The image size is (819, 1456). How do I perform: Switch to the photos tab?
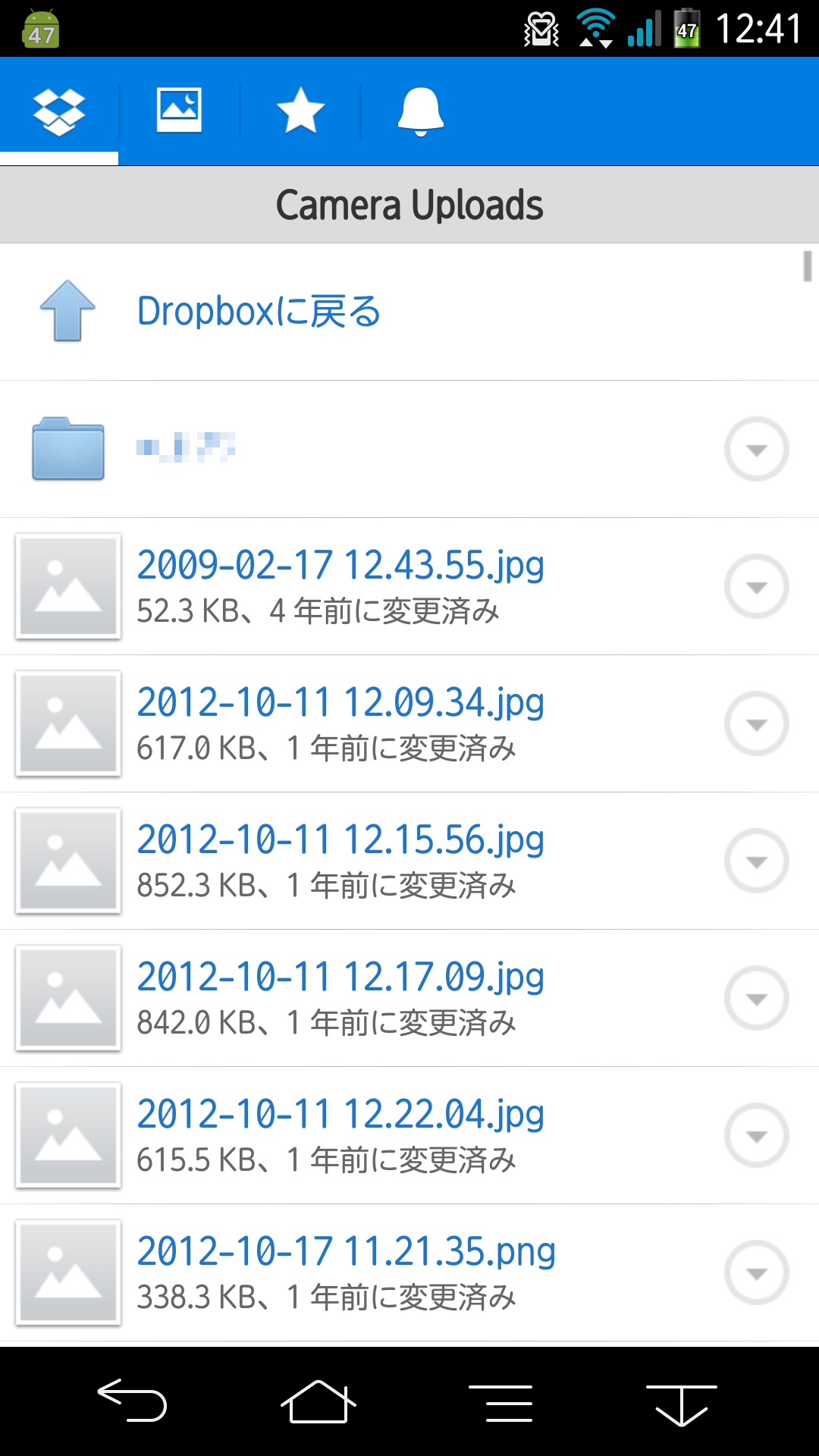pos(179,111)
